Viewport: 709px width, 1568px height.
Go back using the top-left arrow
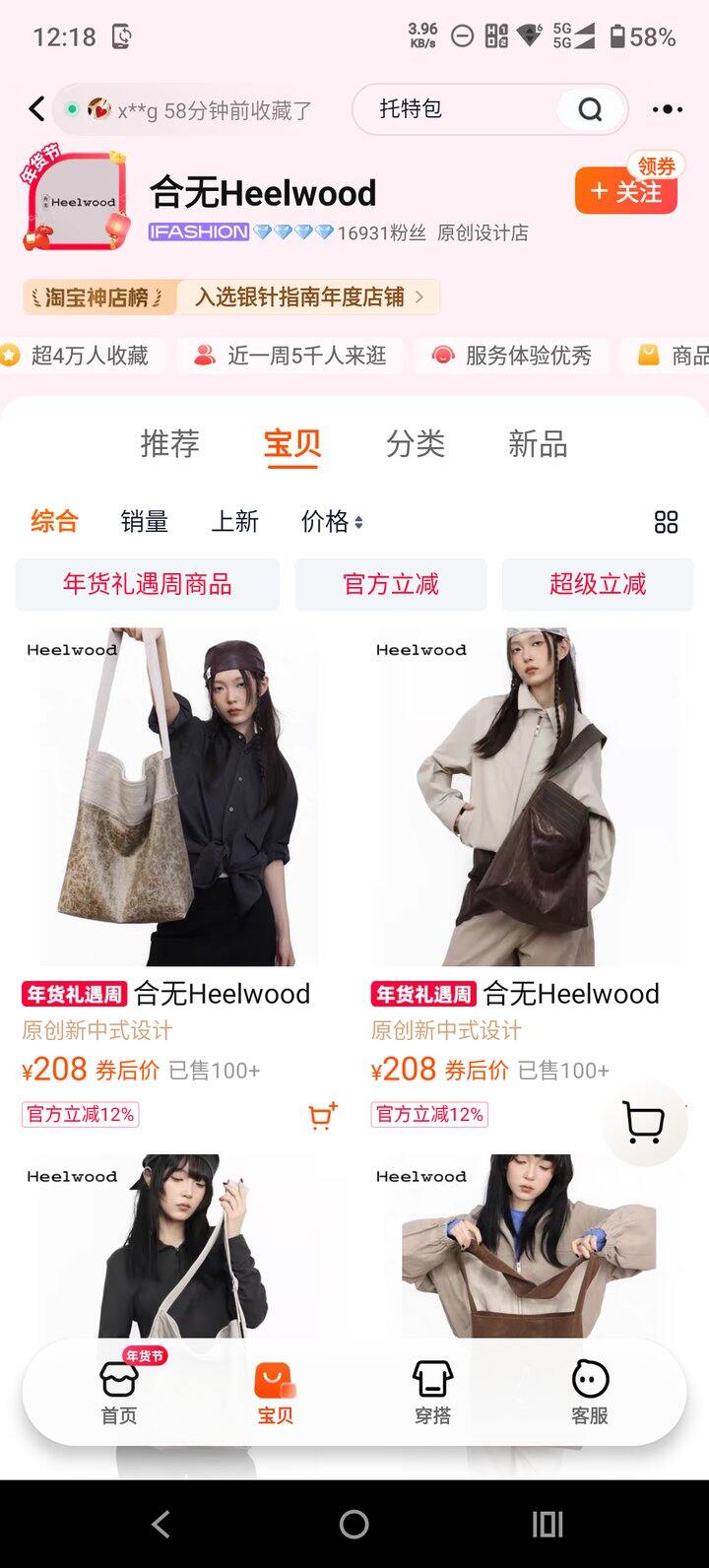point(37,109)
